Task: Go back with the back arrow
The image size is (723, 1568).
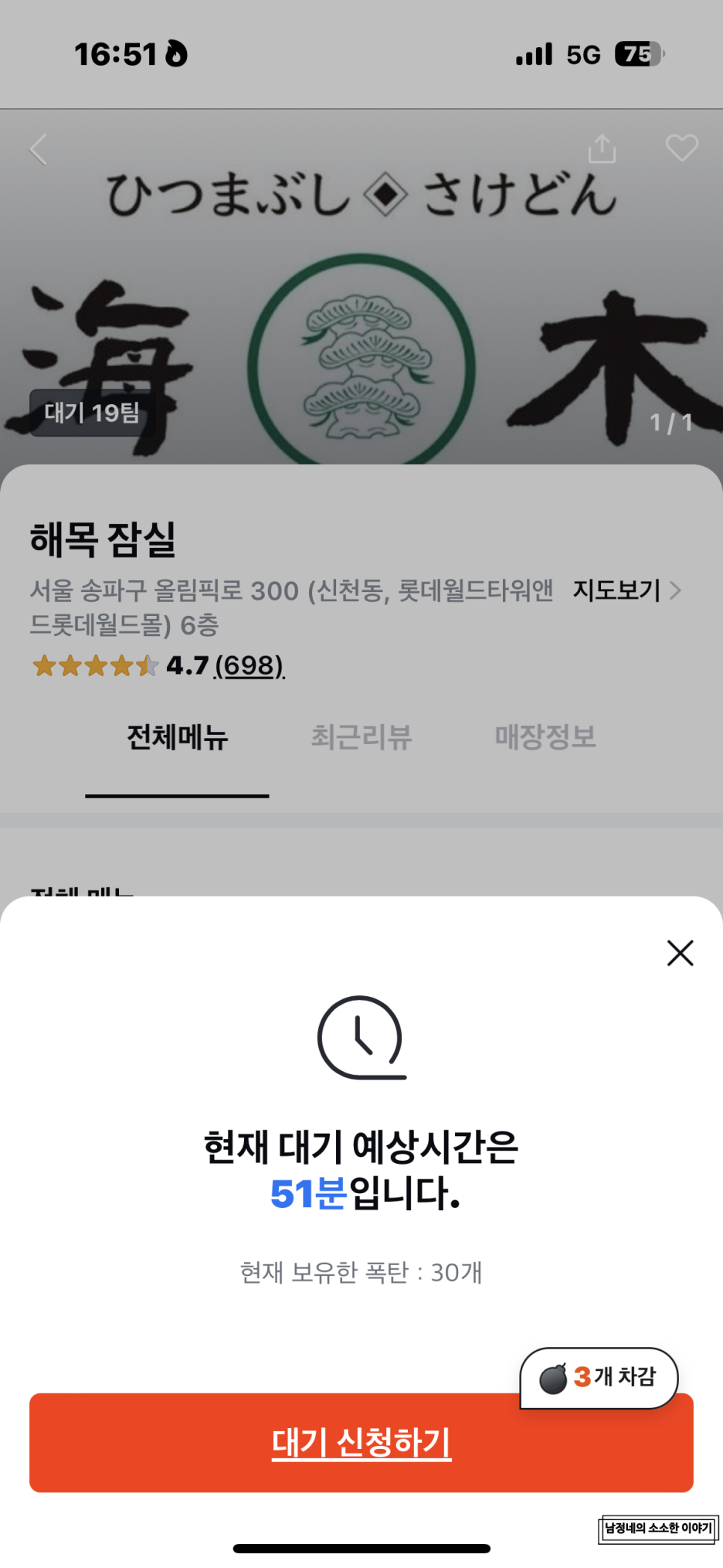Action: (x=38, y=149)
